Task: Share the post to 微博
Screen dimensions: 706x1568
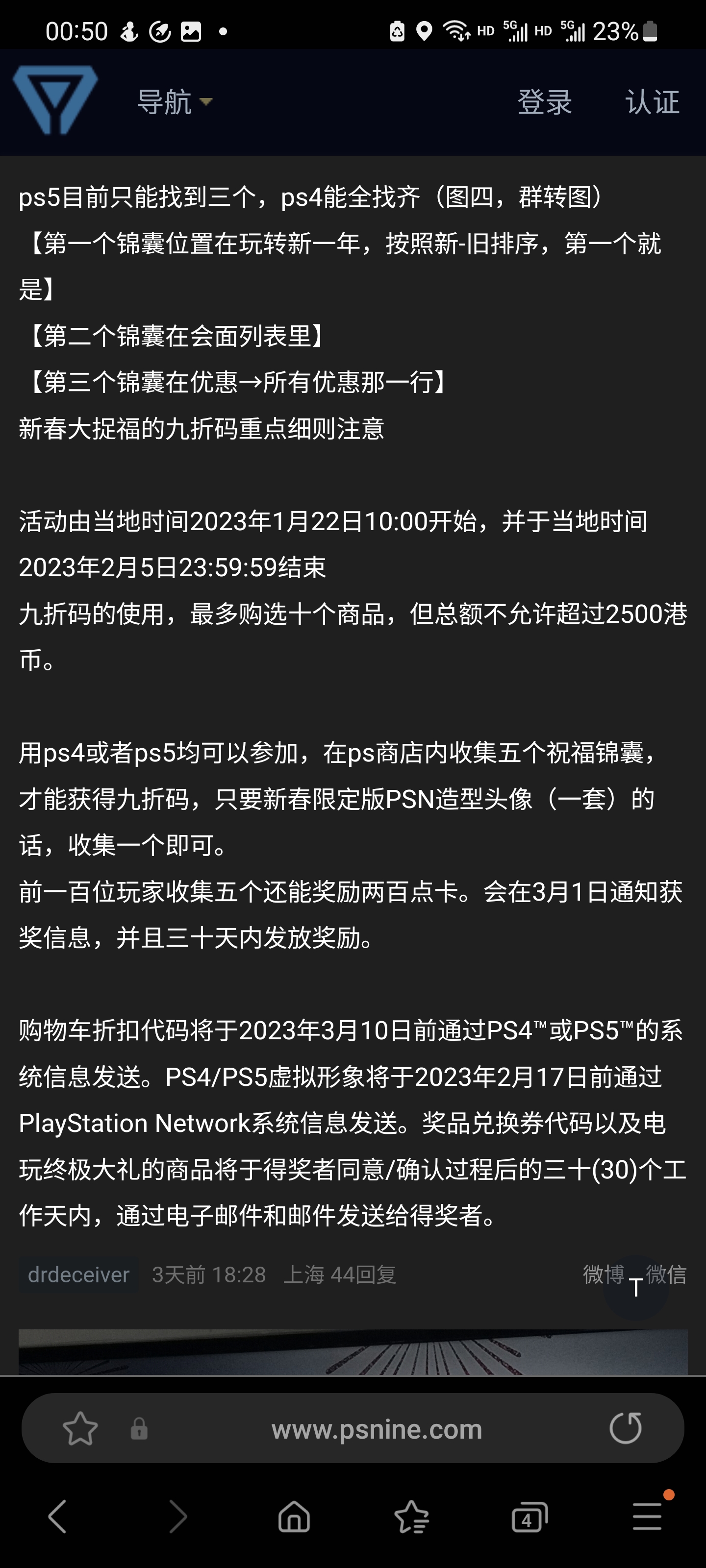Action: point(603,1274)
